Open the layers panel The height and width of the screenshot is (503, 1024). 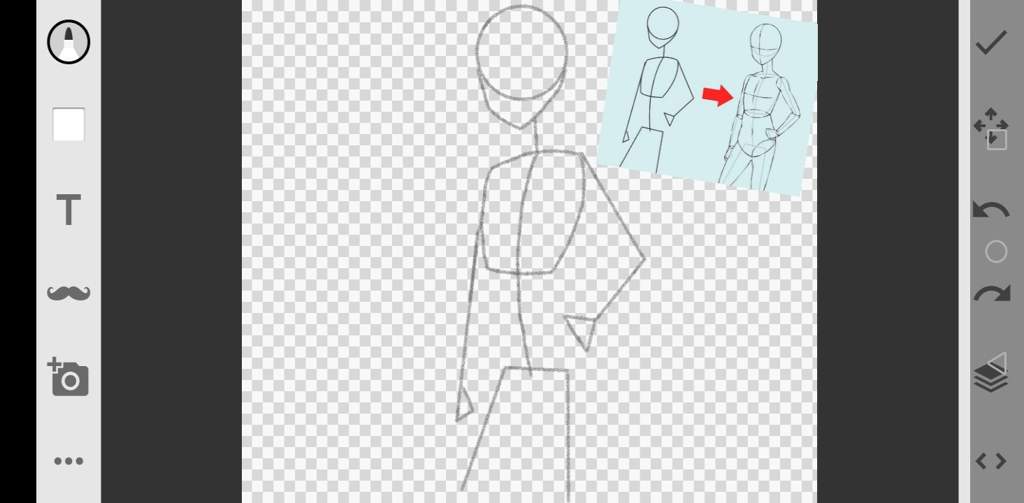(x=991, y=376)
